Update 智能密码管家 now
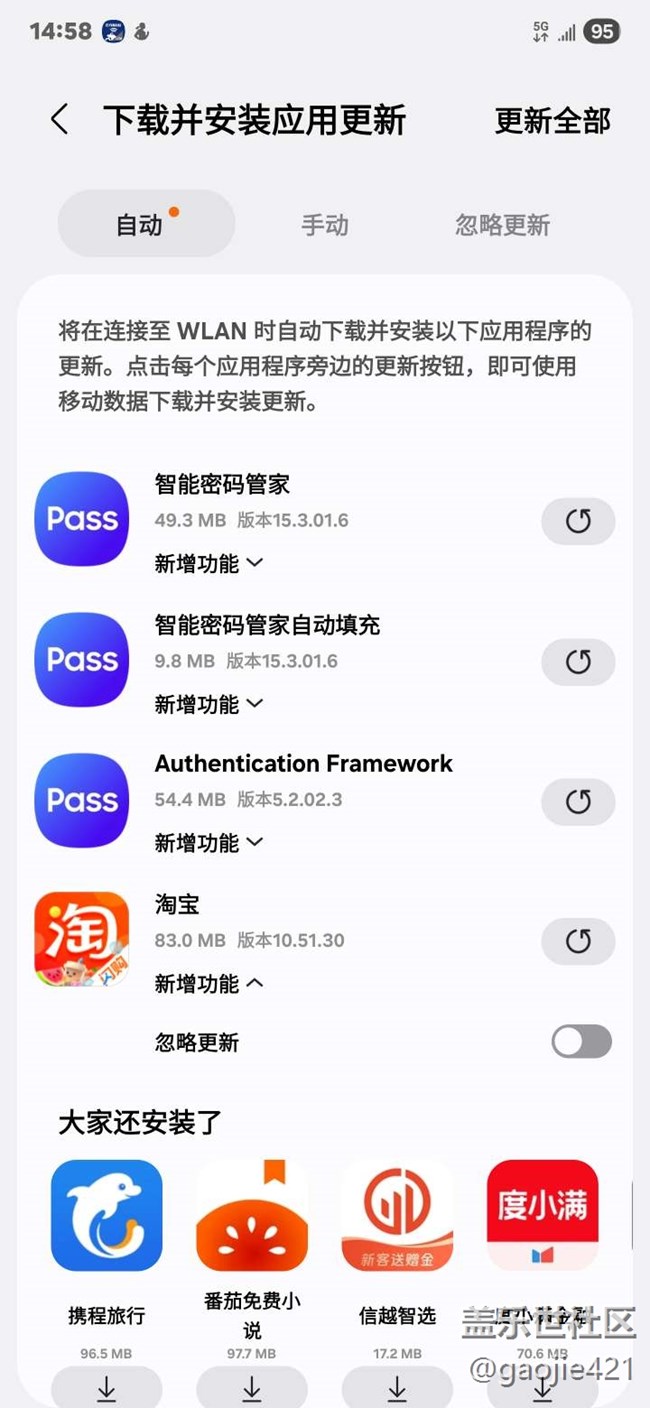 [577, 521]
